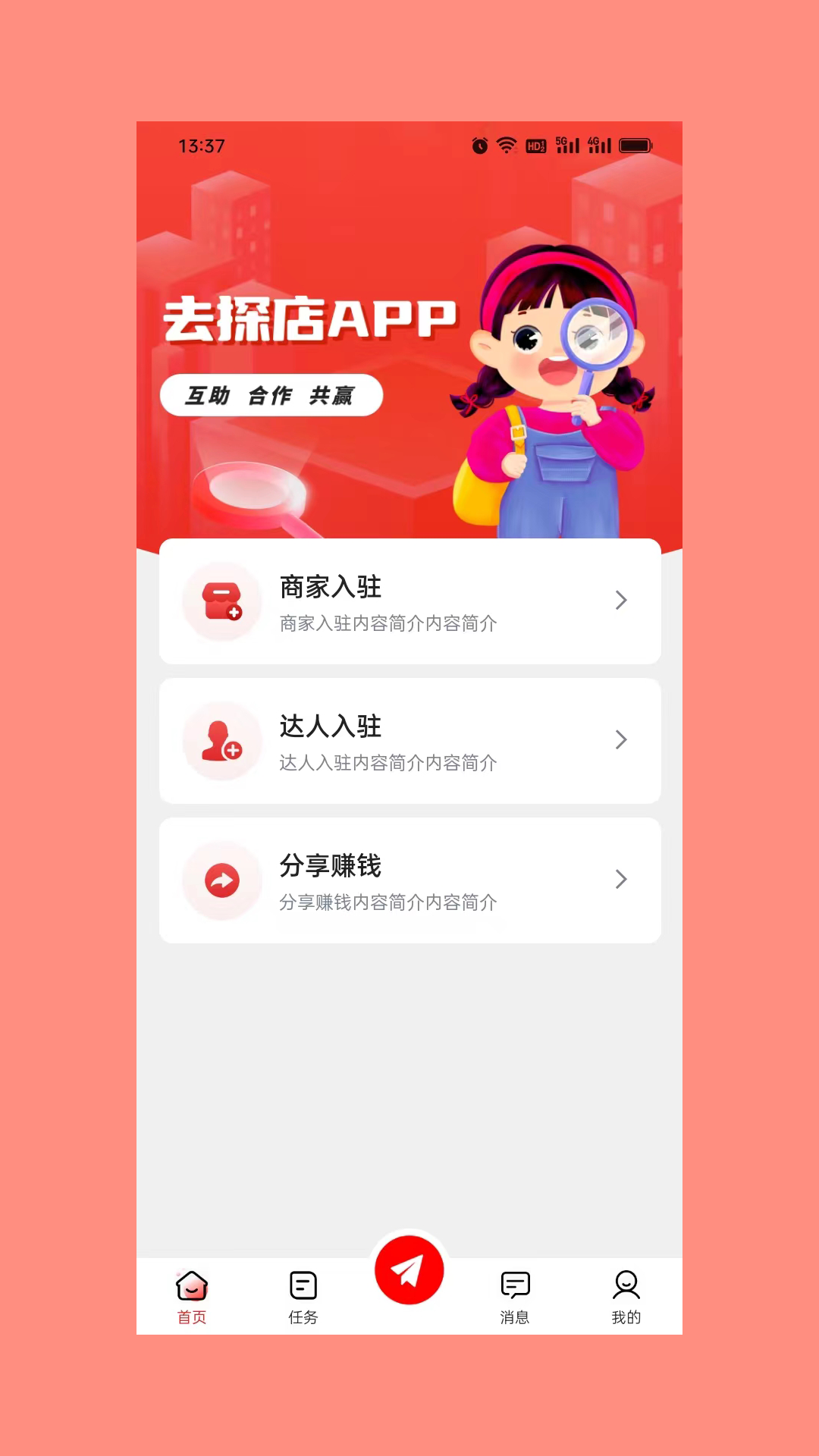The image size is (819, 1456).
Task: Tap the red paper plane publish button
Action: click(409, 1270)
